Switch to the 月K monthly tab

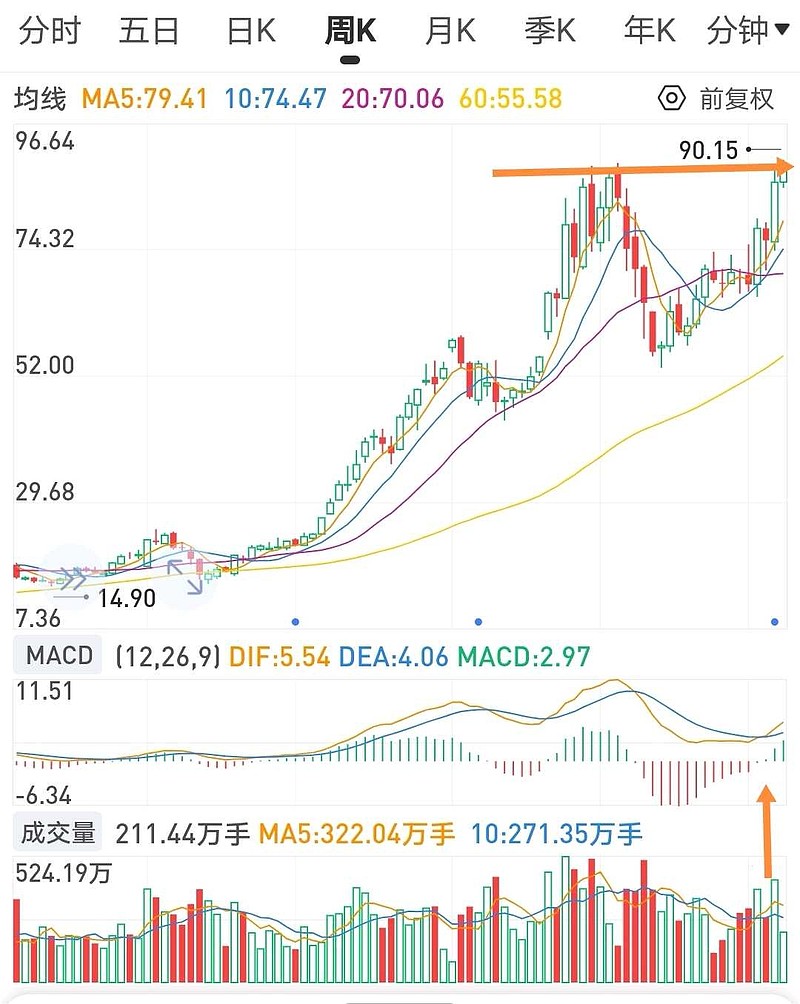point(450,32)
